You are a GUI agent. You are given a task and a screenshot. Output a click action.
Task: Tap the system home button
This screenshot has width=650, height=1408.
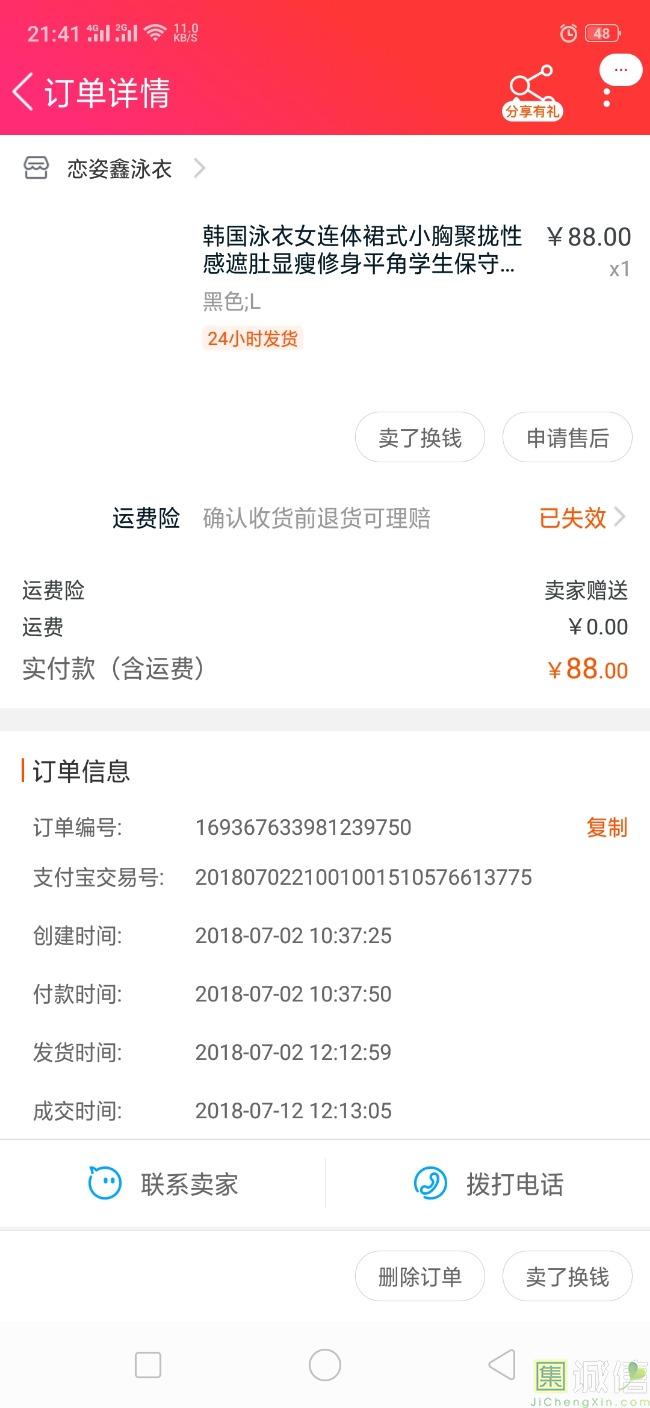(x=325, y=1365)
